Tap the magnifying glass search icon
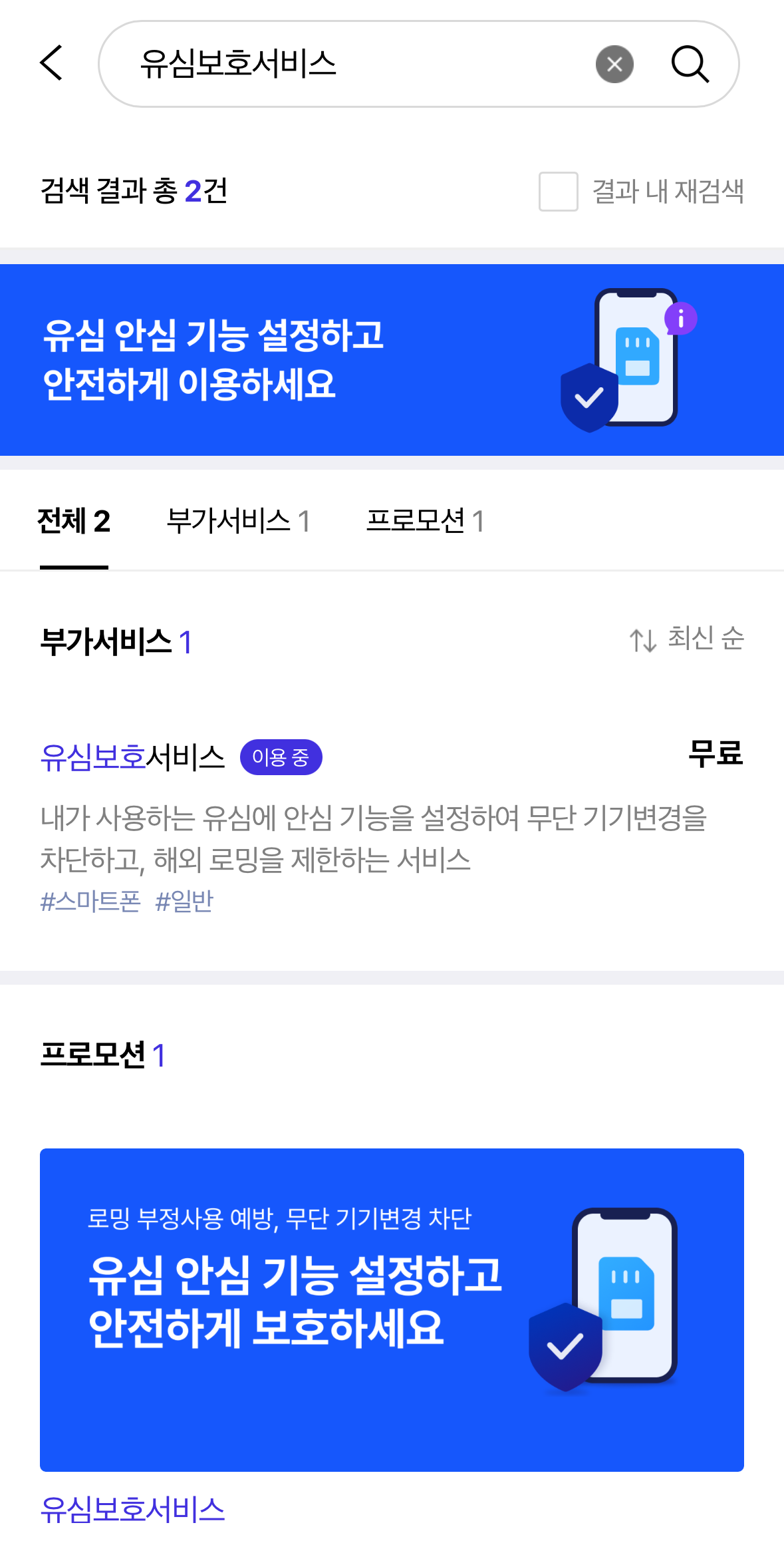Screen dimensions: 784x1543 click(690, 64)
